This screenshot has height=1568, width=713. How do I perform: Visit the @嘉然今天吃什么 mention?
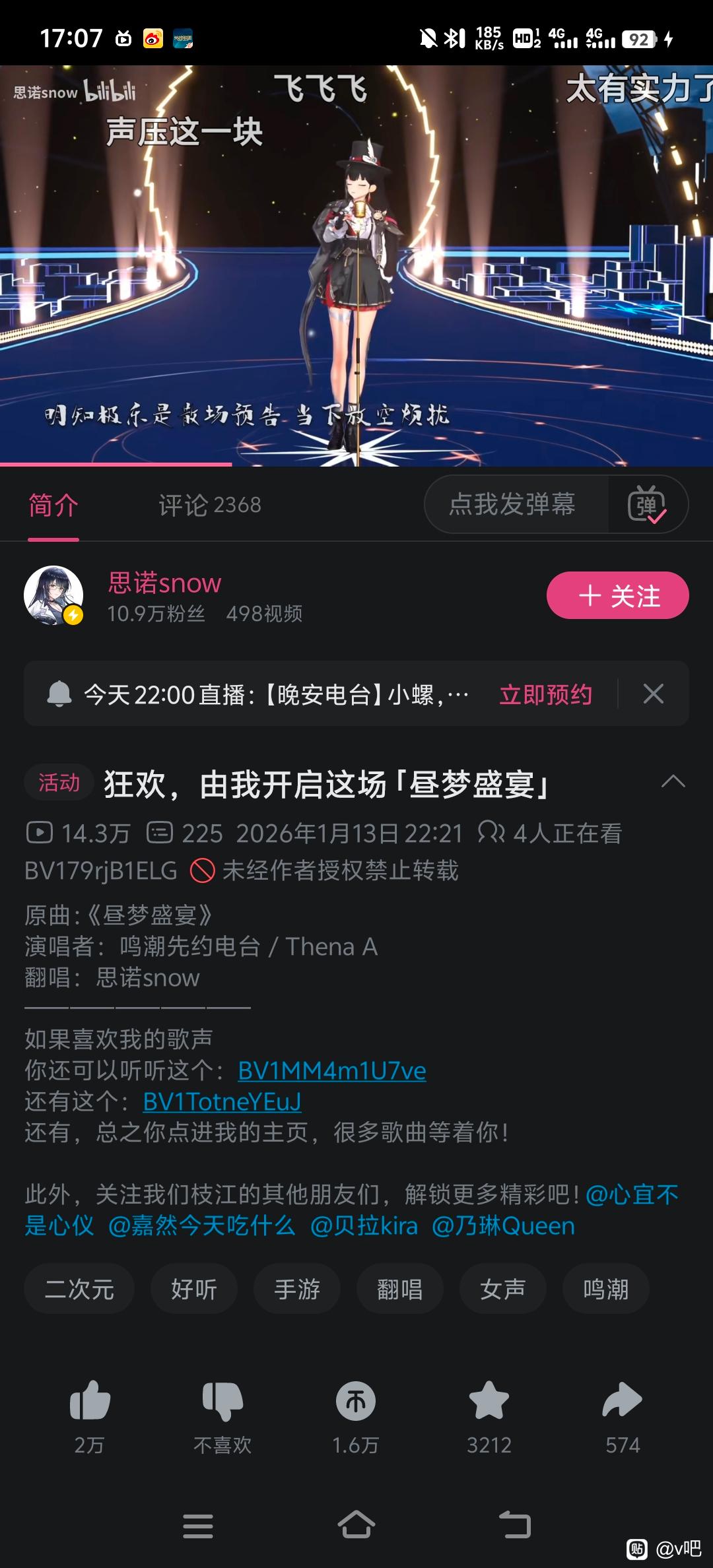tap(201, 1226)
